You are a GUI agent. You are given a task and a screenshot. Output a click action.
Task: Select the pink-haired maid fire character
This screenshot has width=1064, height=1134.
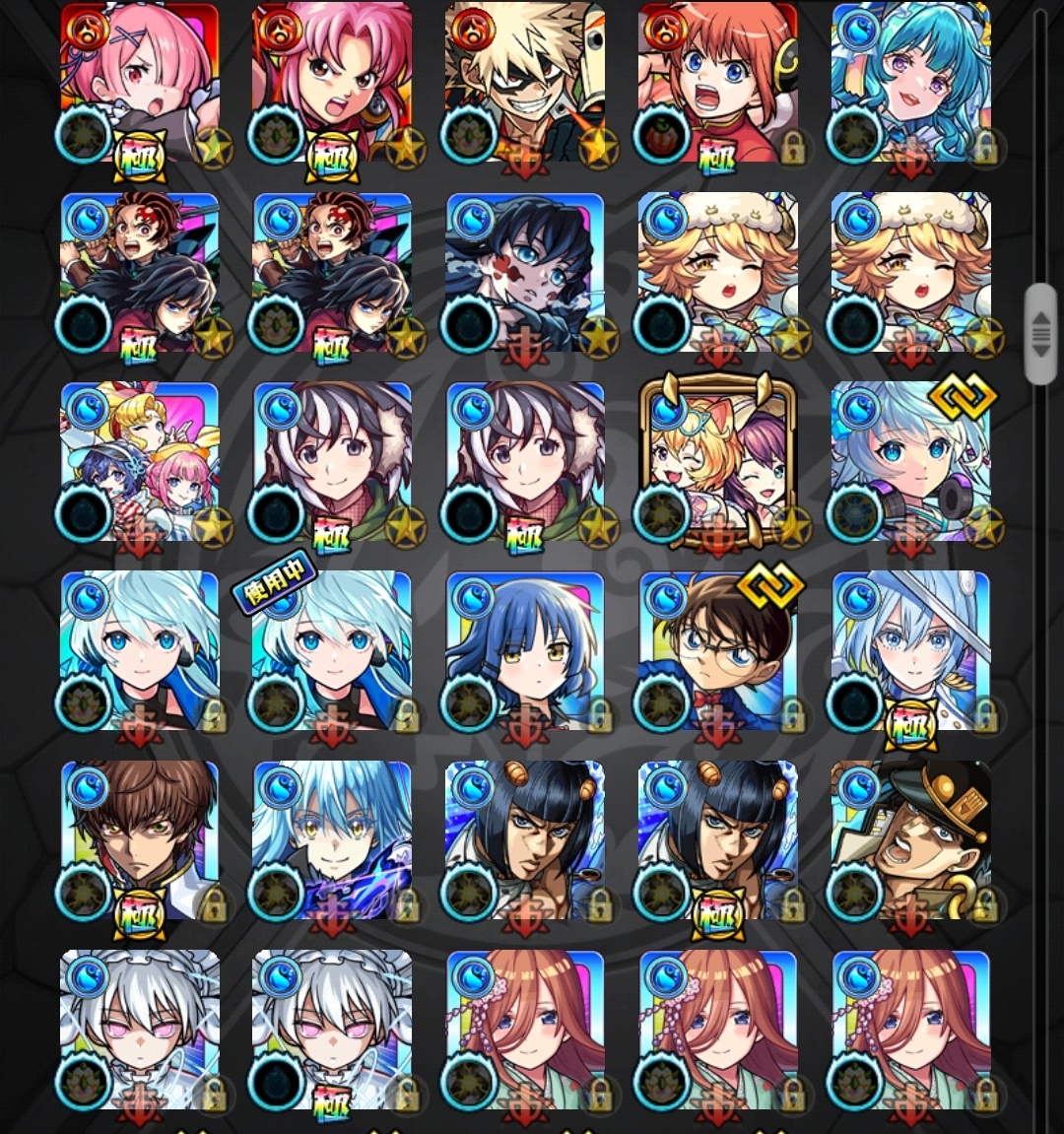pyautogui.click(x=140, y=84)
